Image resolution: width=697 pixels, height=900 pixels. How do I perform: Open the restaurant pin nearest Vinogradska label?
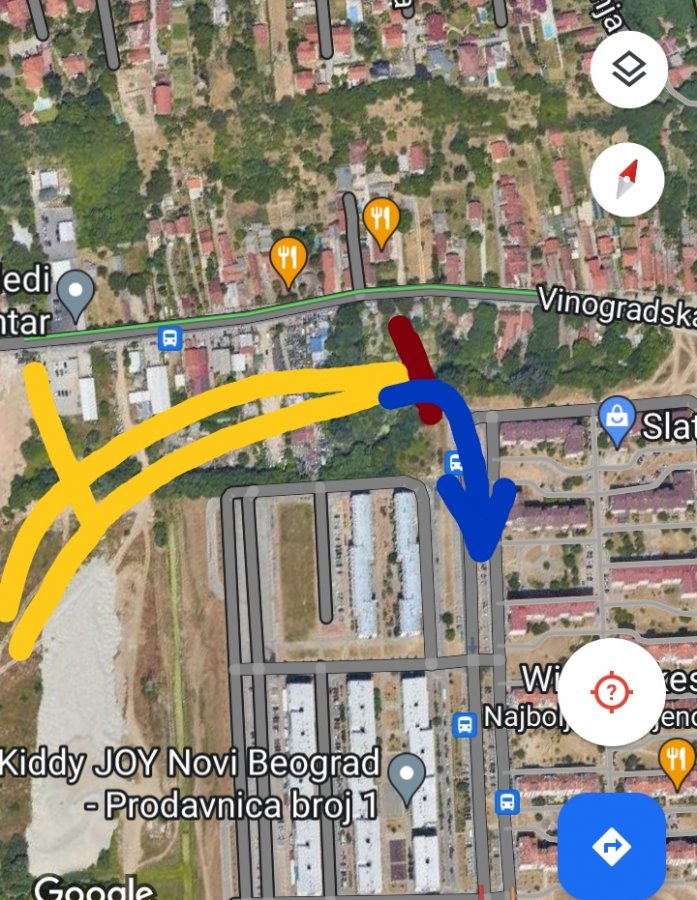click(x=381, y=218)
